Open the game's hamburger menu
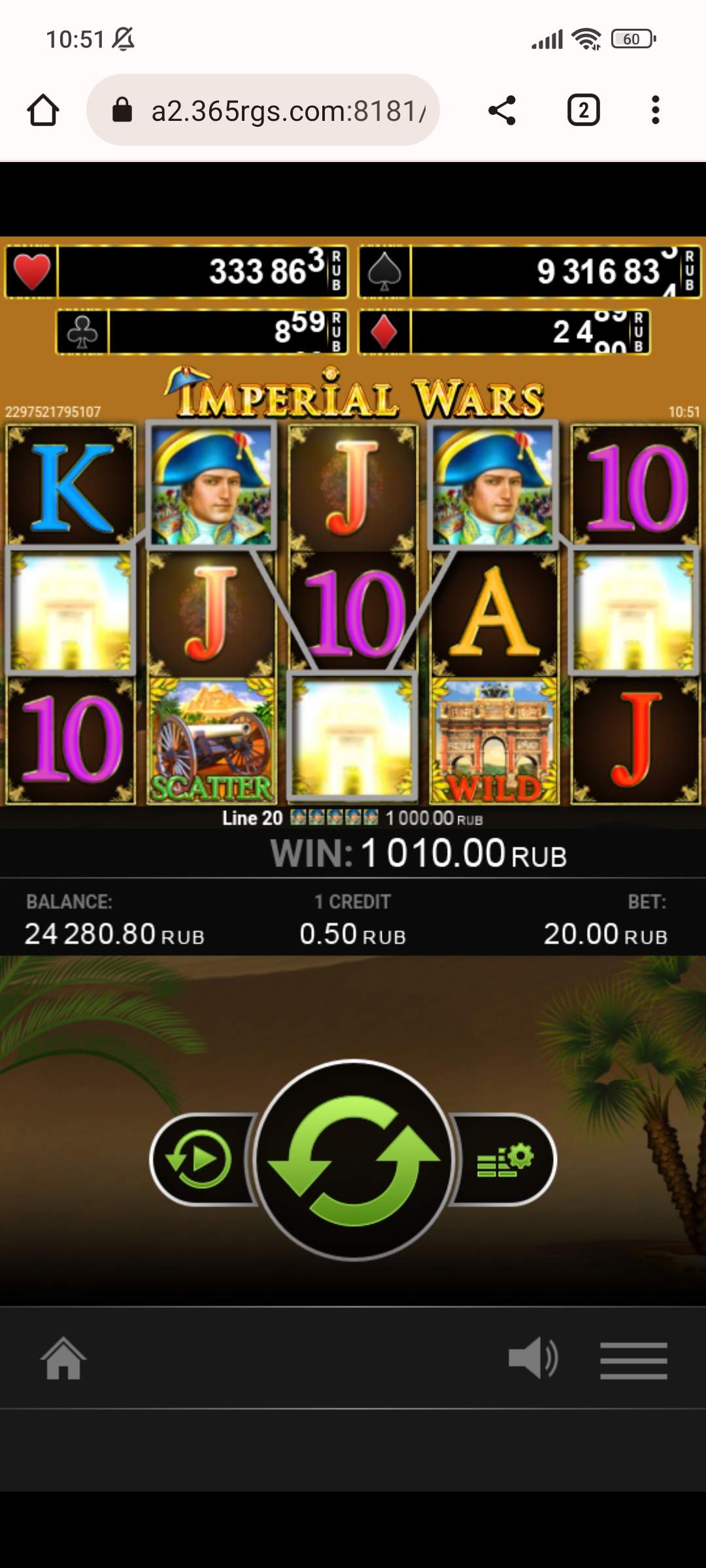706x1568 pixels. [x=633, y=1360]
